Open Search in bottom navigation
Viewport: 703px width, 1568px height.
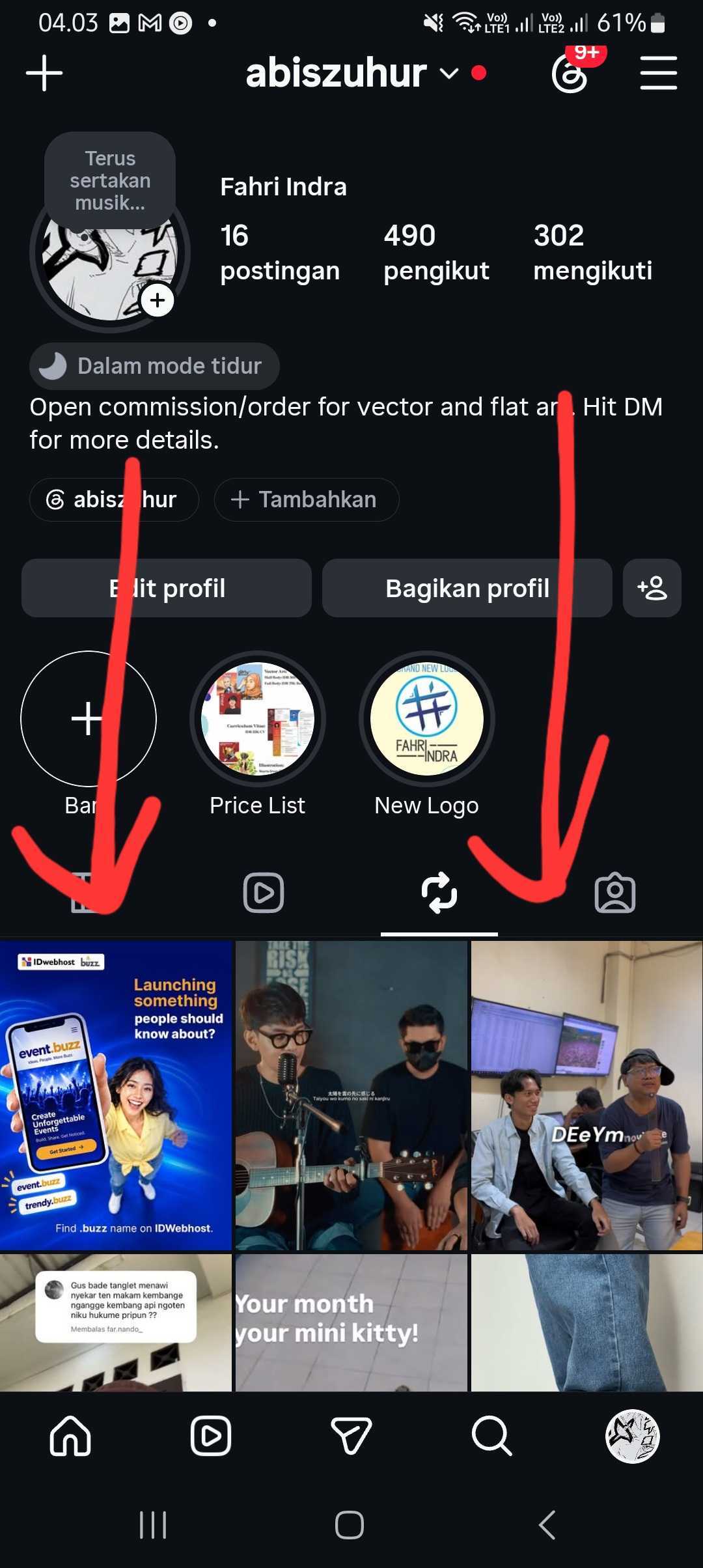point(492,1435)
